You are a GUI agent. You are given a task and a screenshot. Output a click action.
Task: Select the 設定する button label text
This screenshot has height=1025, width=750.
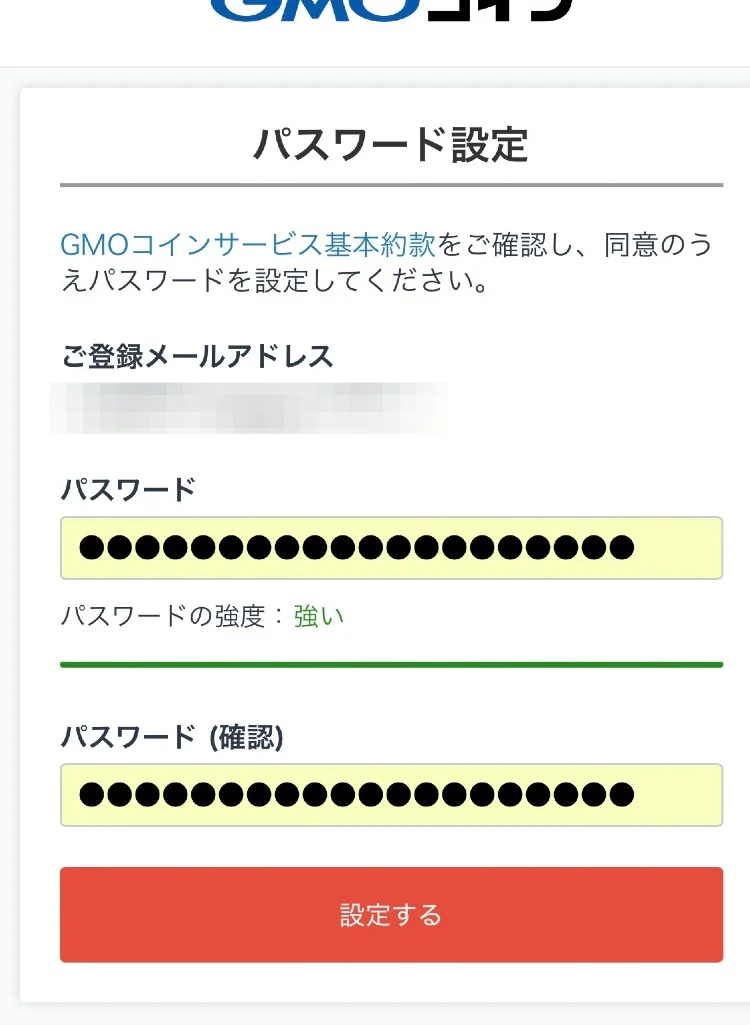390,913
